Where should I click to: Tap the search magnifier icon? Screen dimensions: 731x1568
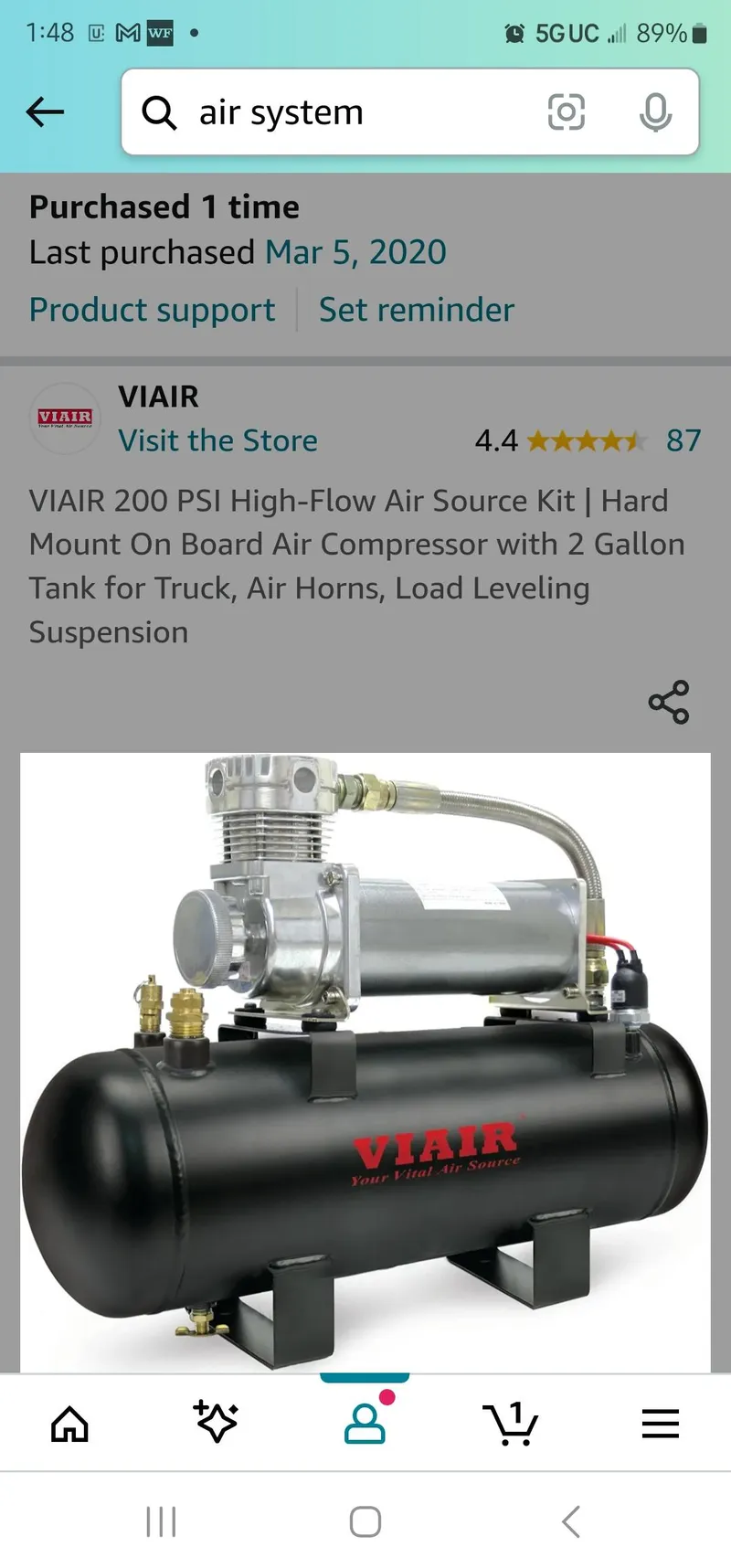(x=160, y=111)
